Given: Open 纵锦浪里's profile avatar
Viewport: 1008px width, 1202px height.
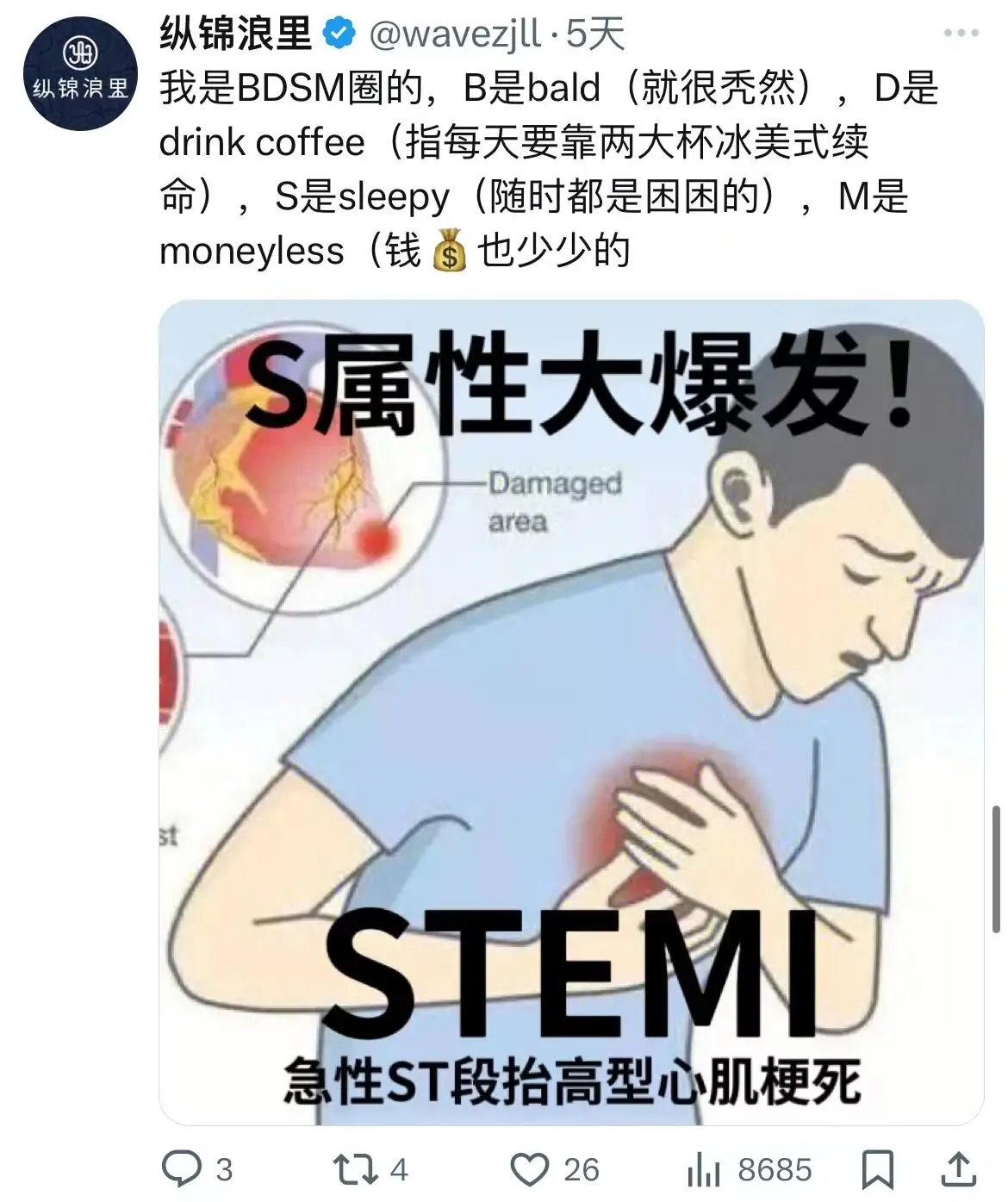Looking at the screenshot, I should (79, 73).
